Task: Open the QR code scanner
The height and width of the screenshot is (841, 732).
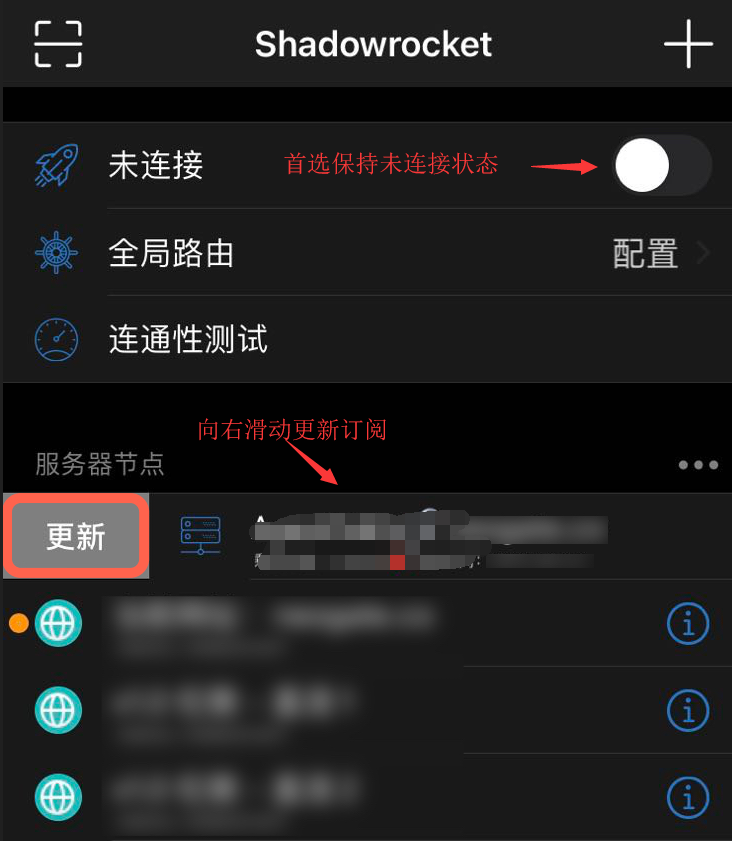Action: click(x=58, y=44)
